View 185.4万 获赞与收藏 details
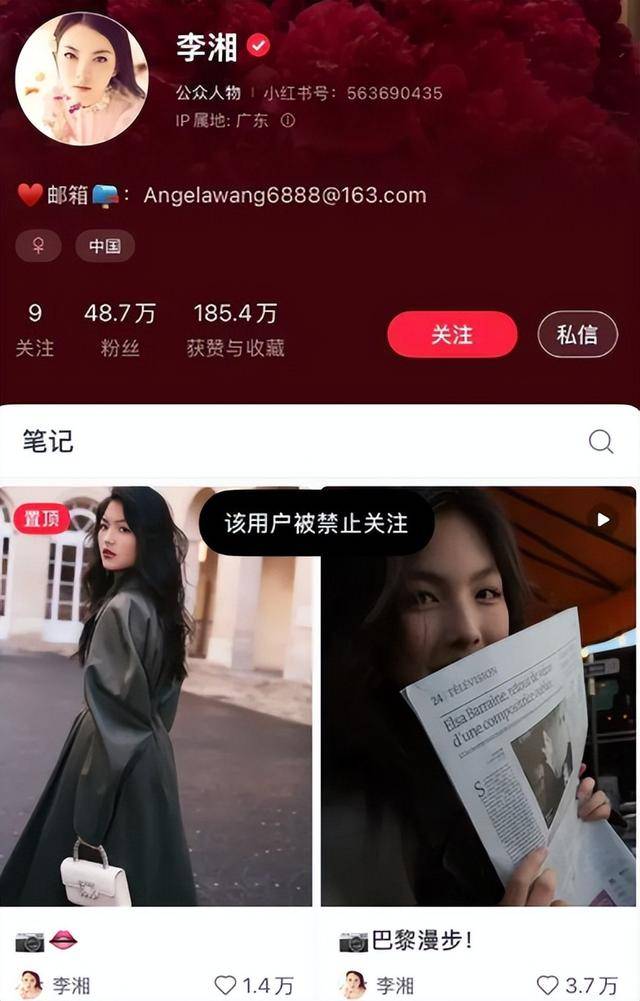 point(235,330)
